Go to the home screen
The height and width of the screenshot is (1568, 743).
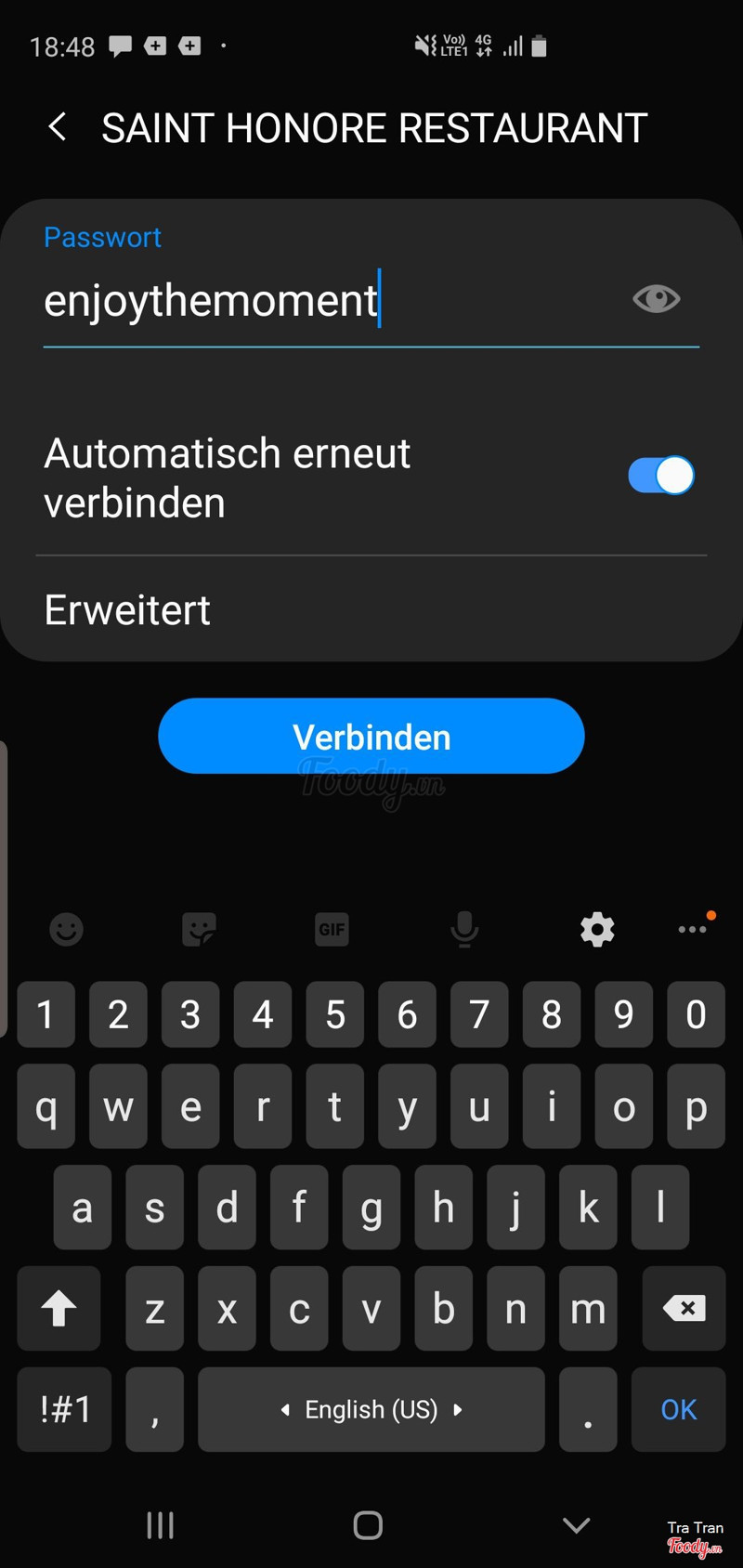tap(368, 1525)
